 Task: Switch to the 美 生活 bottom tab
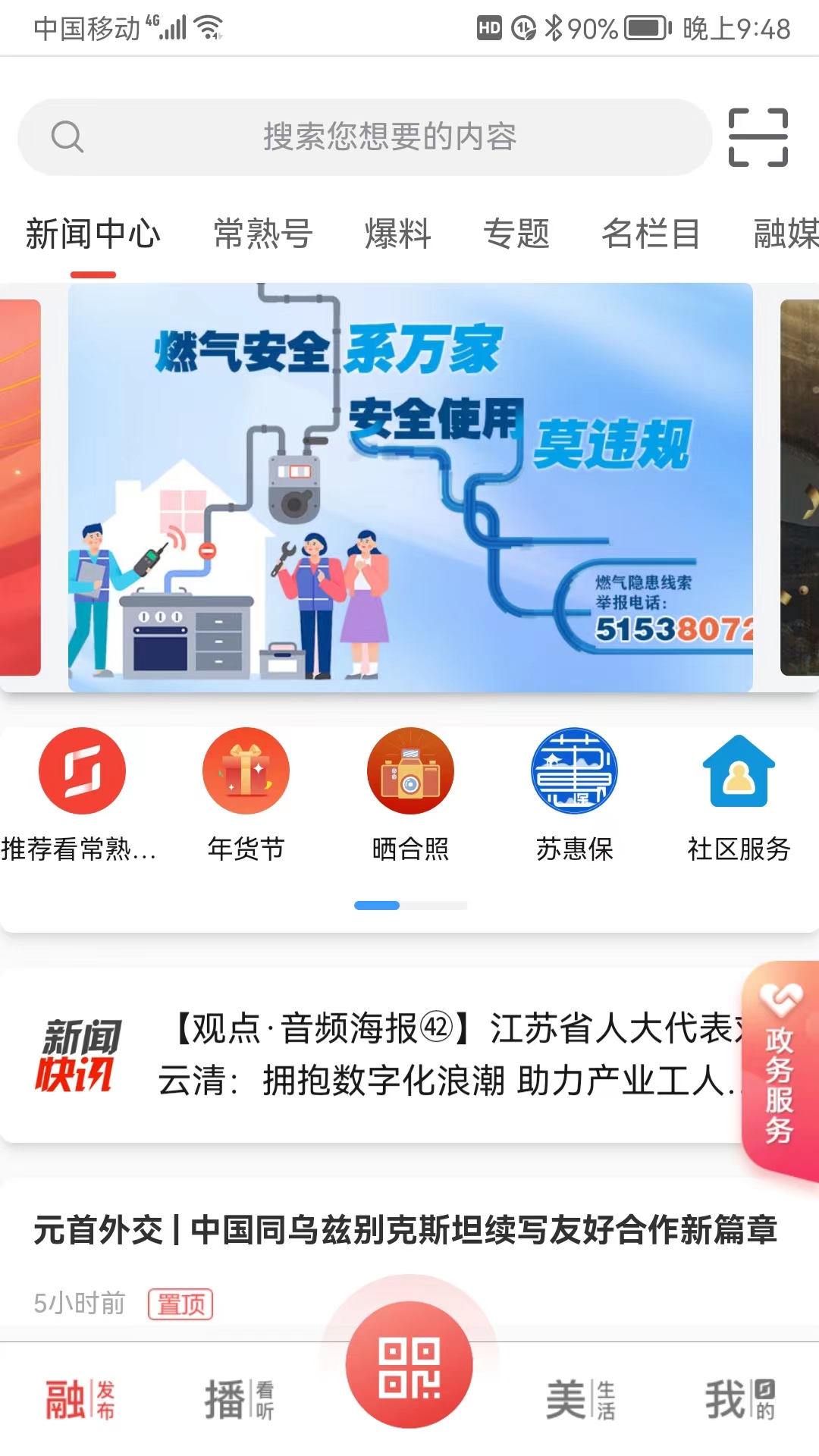point(580,1399)
